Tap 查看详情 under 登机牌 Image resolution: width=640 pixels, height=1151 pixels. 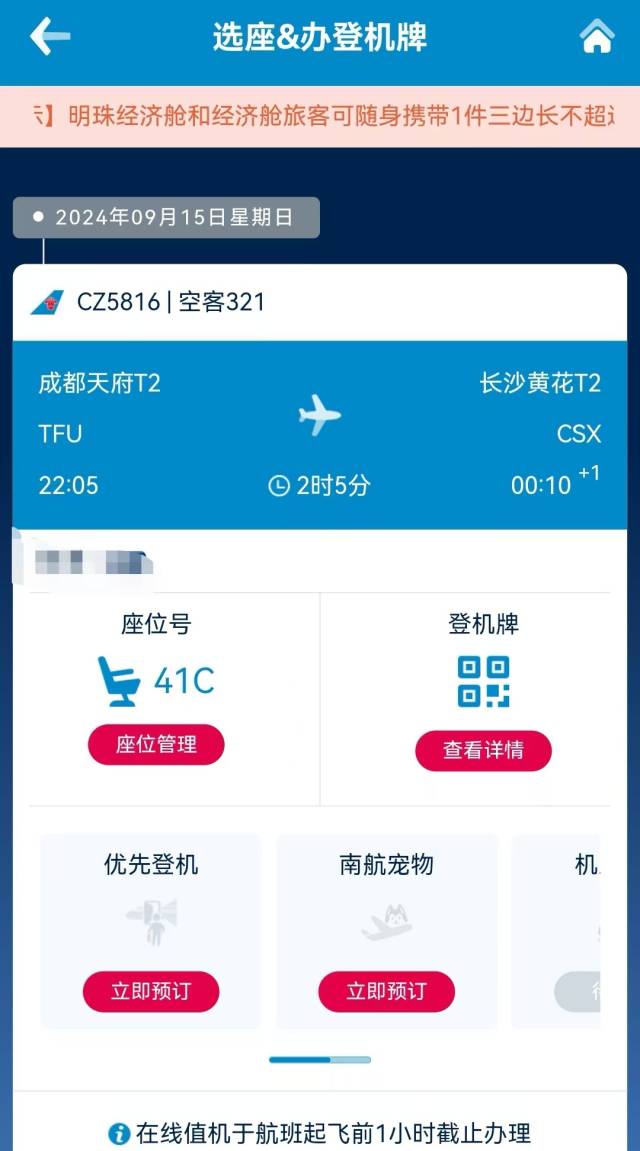(483, 750)
